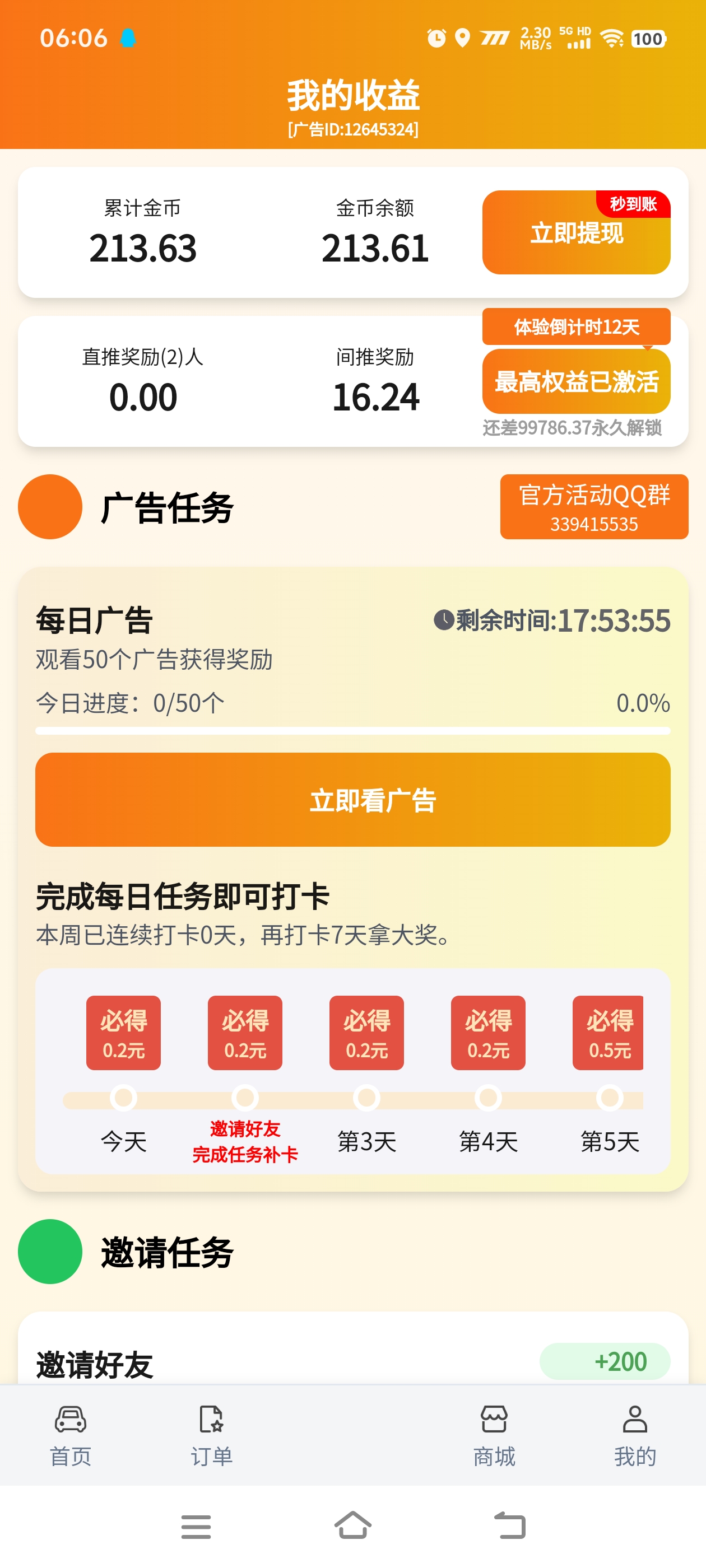
Task: Expand the 体验倒计时12天 banner
Action: tap(576, 326)
